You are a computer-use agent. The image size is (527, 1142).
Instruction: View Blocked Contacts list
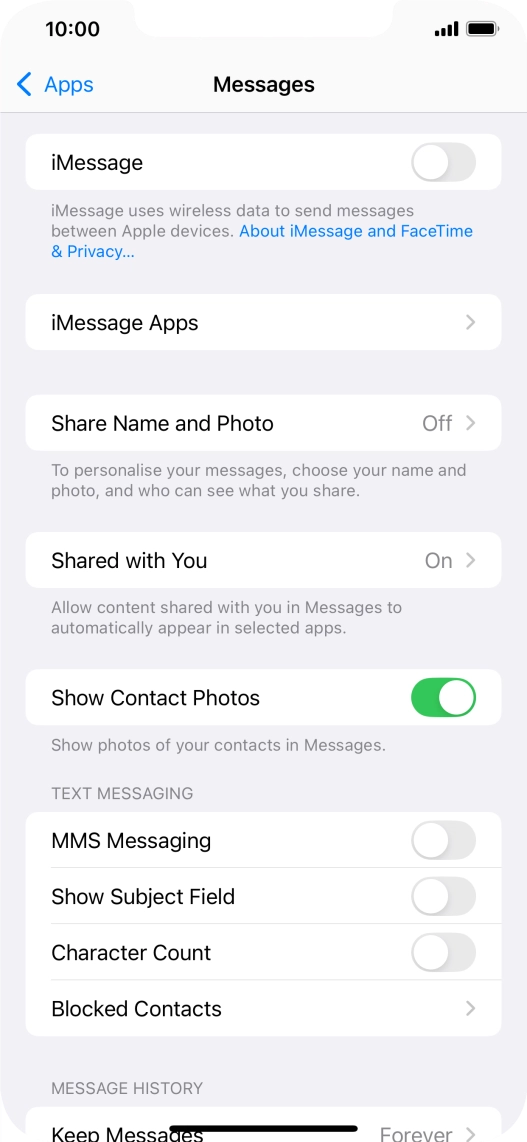pos(264,1009)
